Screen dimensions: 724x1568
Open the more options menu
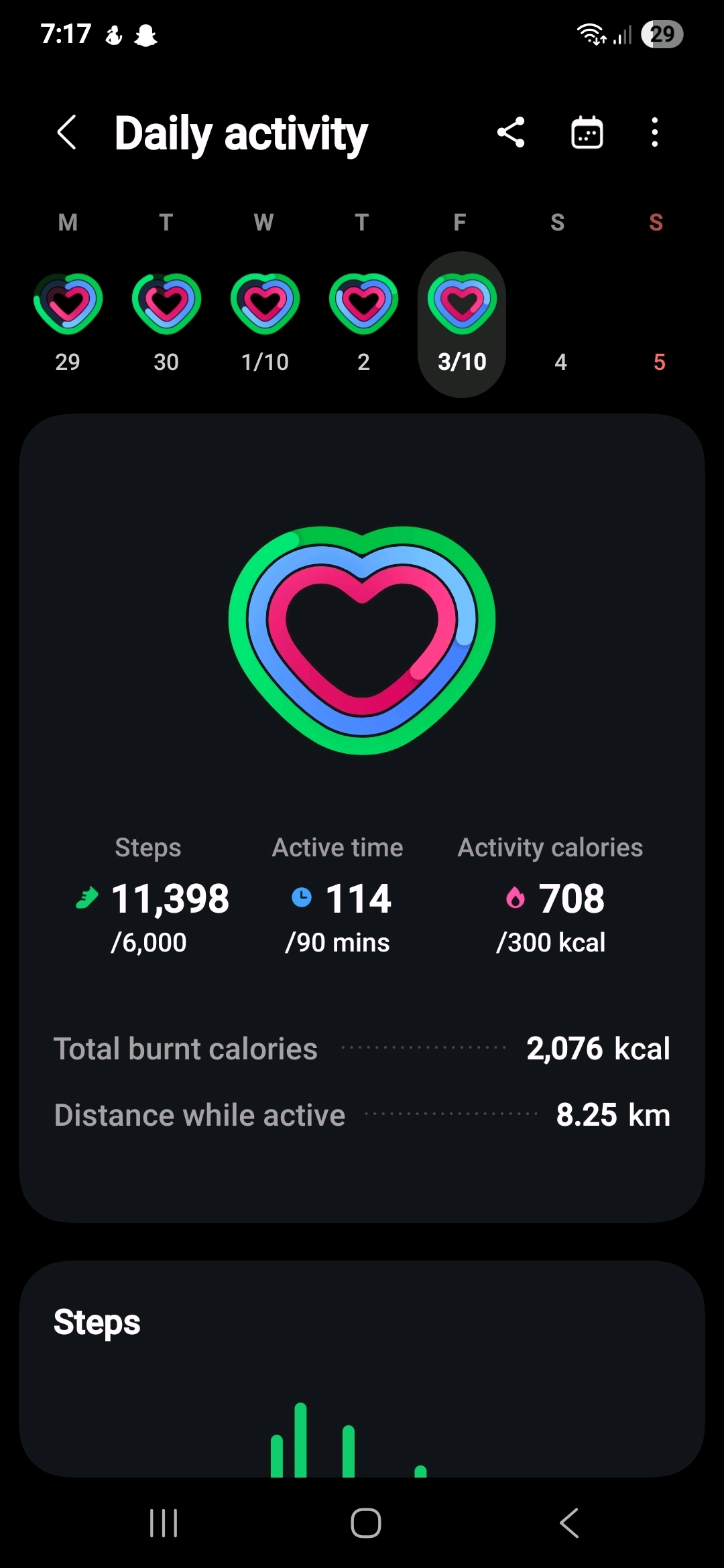(654, 132)
